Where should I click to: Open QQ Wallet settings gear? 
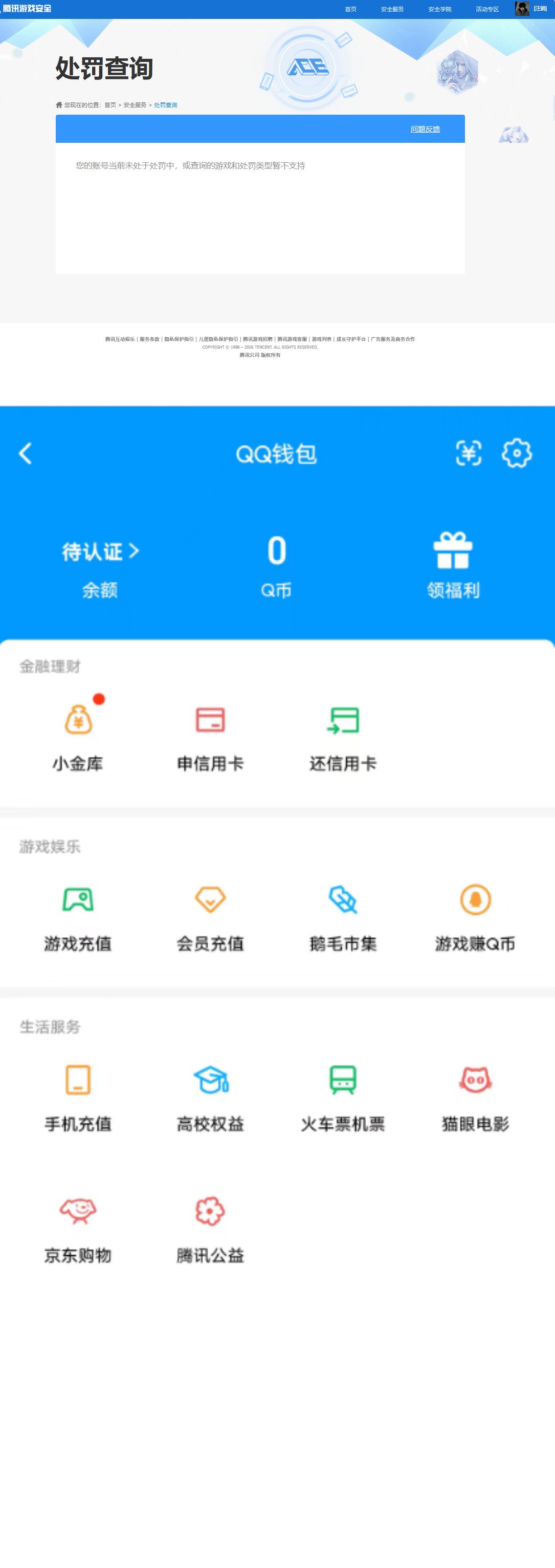[x=515, y=453]
